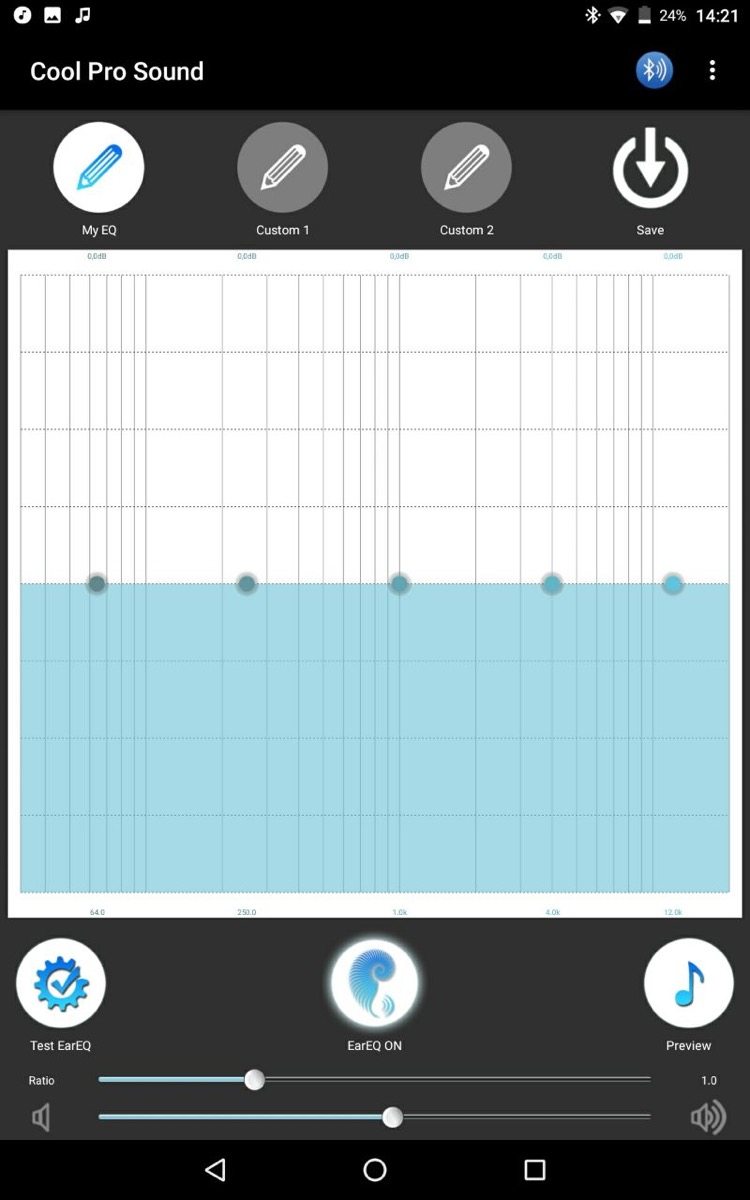Switch to the Custom 2 preset
This screenshot has height=1200, width=750.
pos(466,168)
